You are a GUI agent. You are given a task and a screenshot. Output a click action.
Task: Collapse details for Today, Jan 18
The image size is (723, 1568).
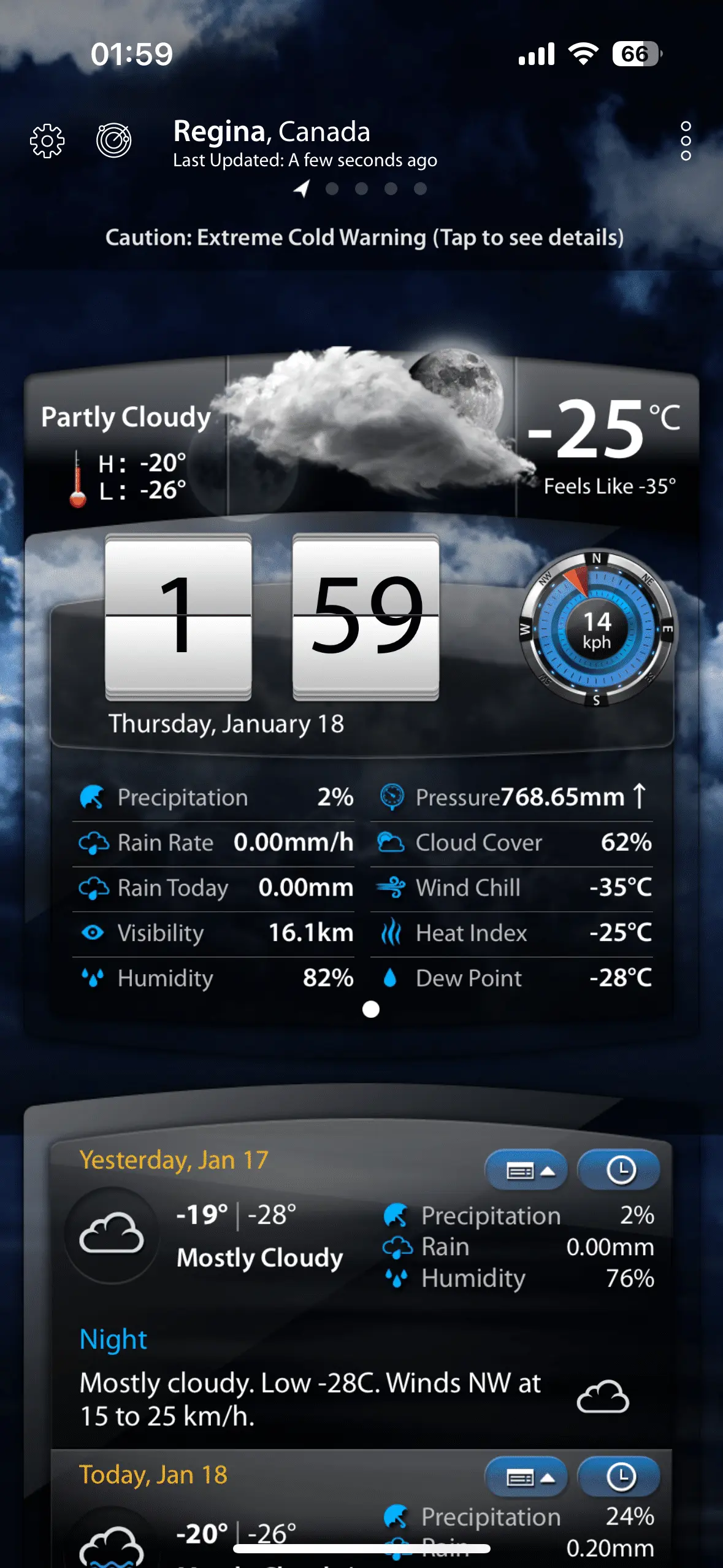tap(526, 1477)
